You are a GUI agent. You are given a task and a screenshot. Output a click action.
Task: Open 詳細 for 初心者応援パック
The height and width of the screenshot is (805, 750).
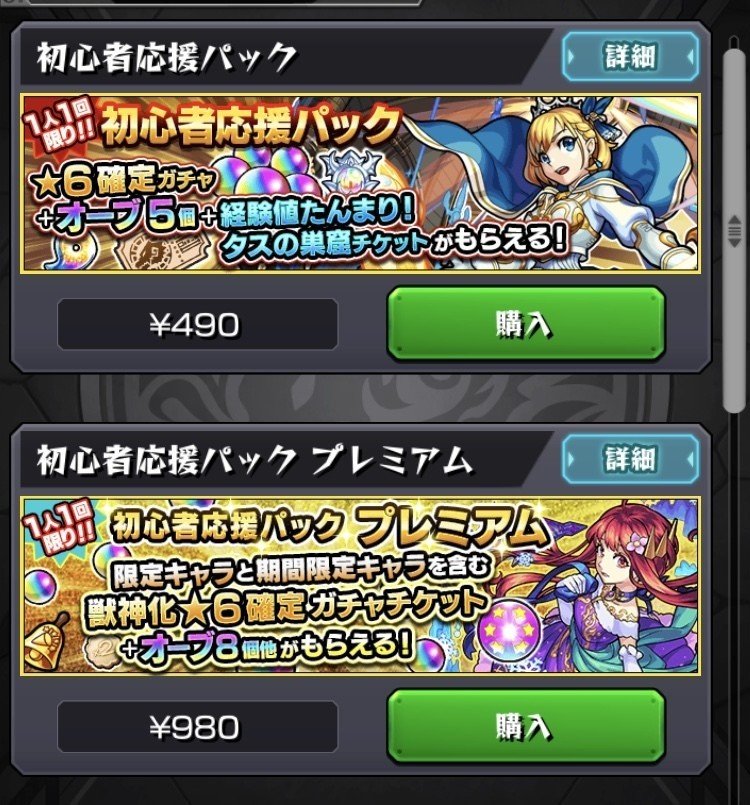(x=630, y=56)
